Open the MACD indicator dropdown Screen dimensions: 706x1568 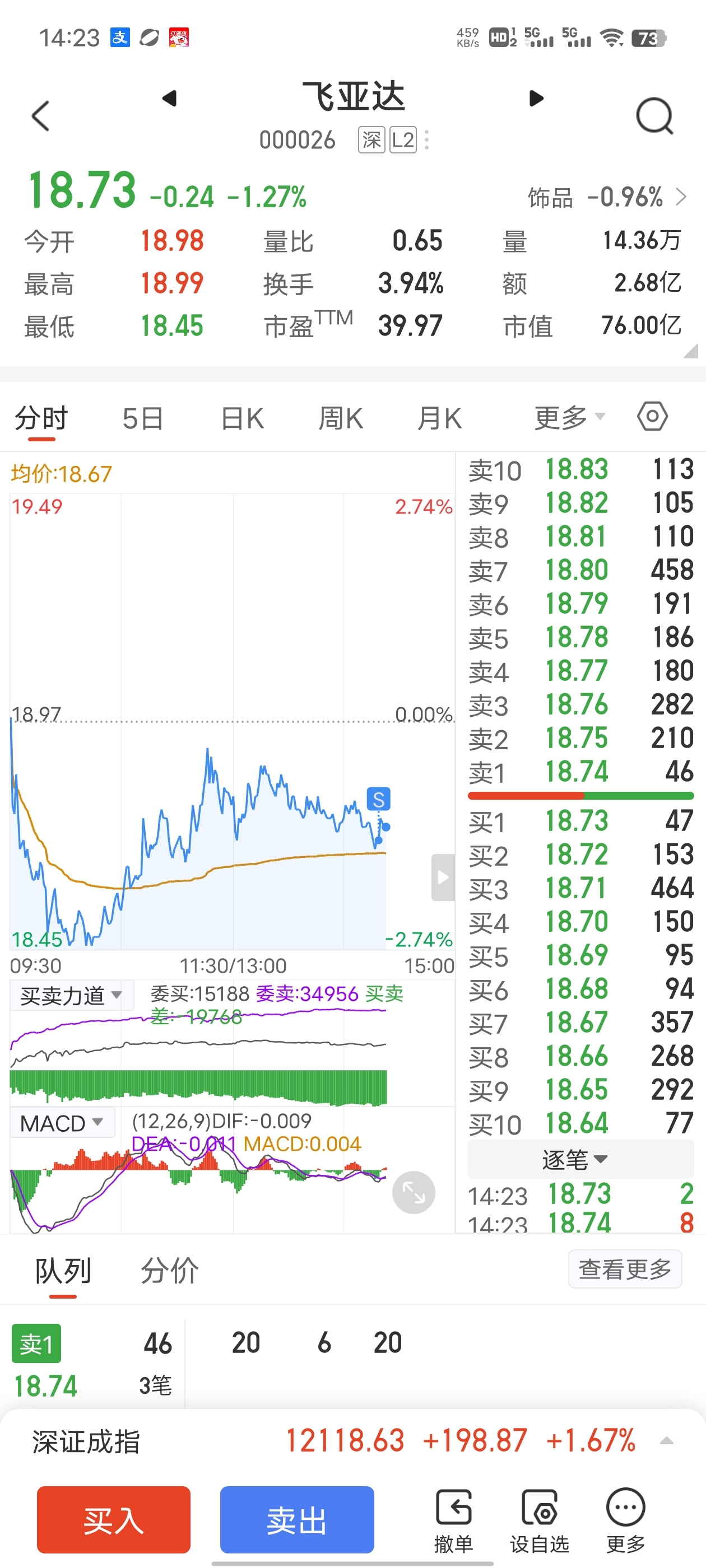click(x=62, y=1123)
